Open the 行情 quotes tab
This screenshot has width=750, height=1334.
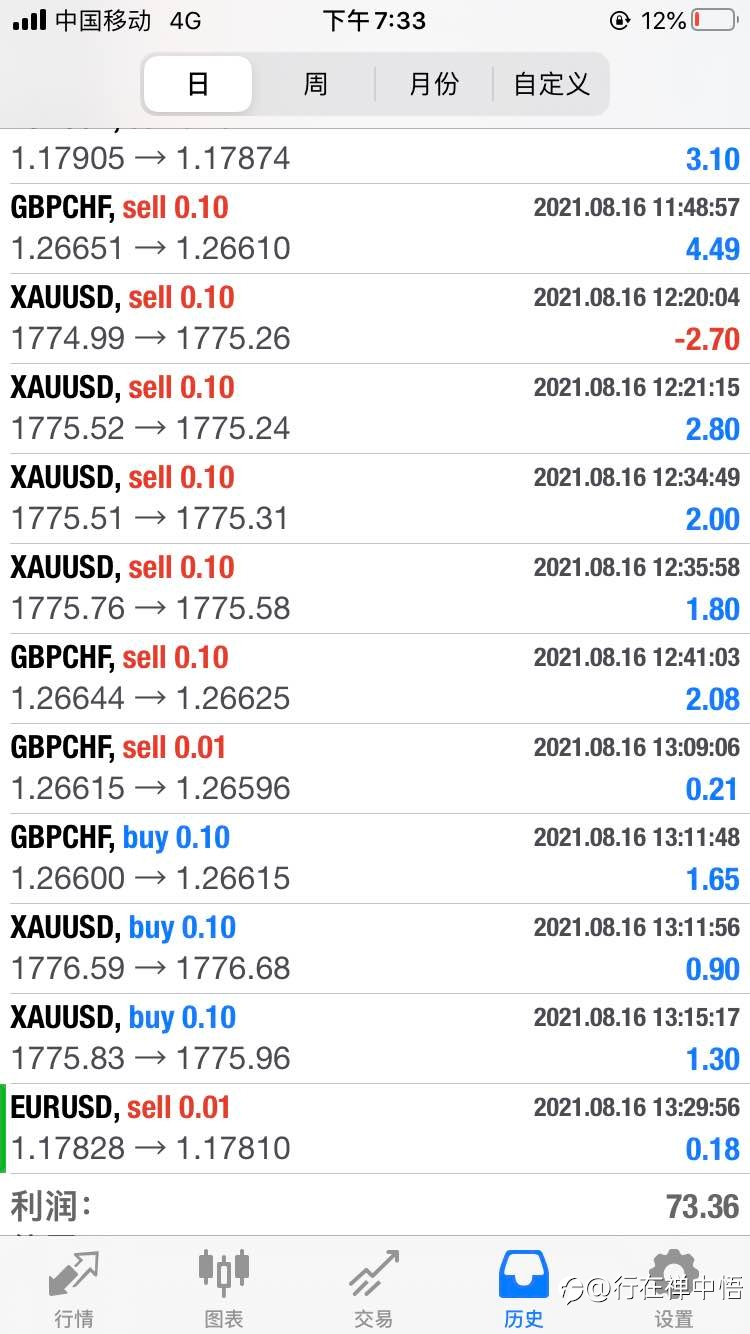click(74, 1288)
